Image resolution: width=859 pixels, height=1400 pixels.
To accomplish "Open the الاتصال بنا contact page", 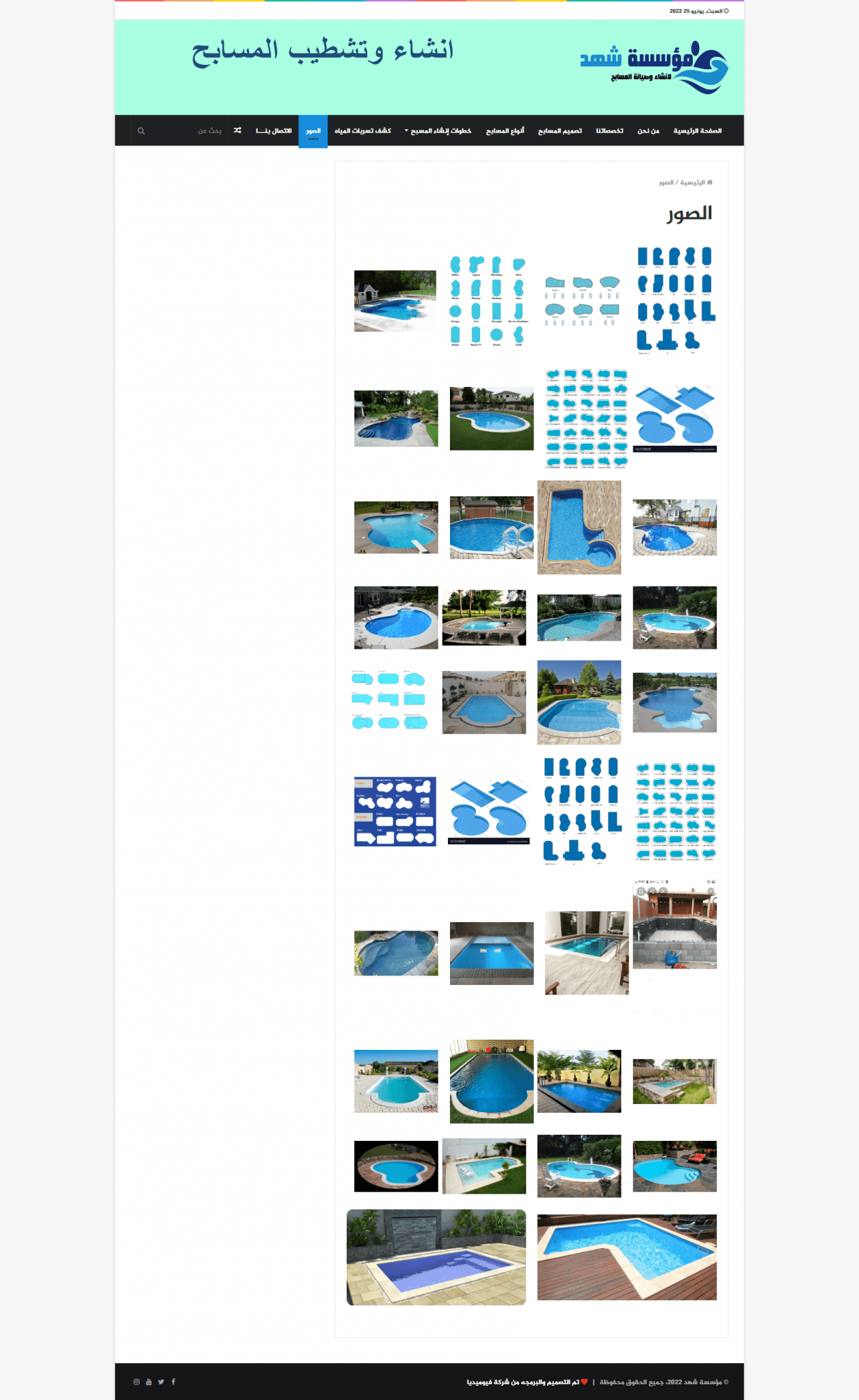I will (x=274, y=131).
